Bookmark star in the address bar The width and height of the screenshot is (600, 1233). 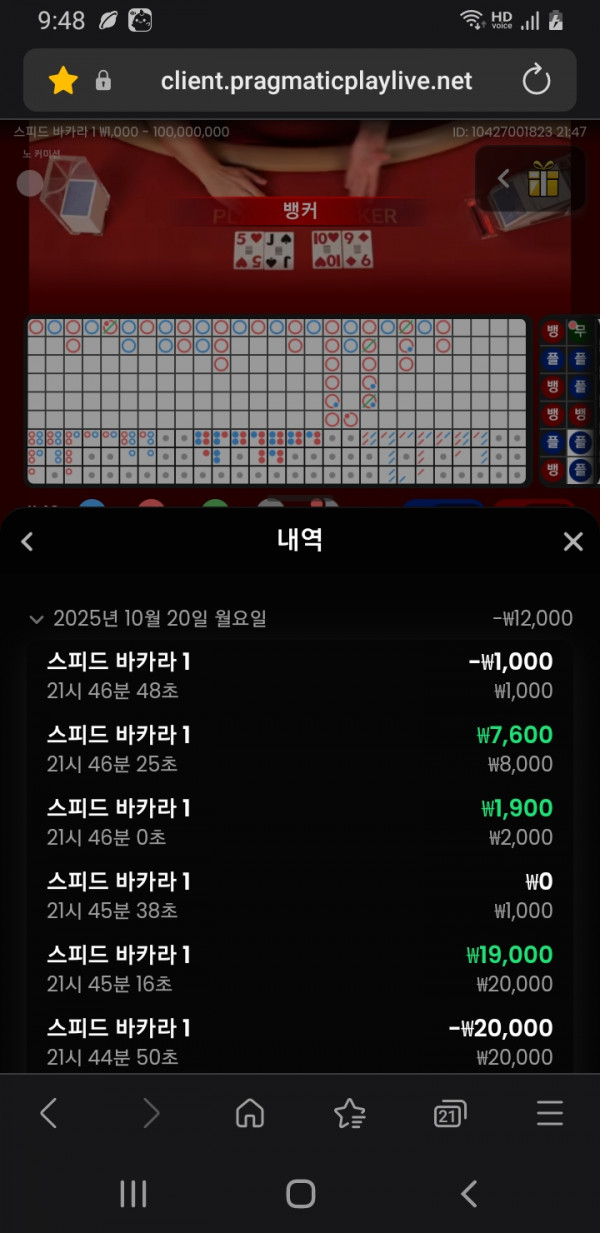[63, 81]
